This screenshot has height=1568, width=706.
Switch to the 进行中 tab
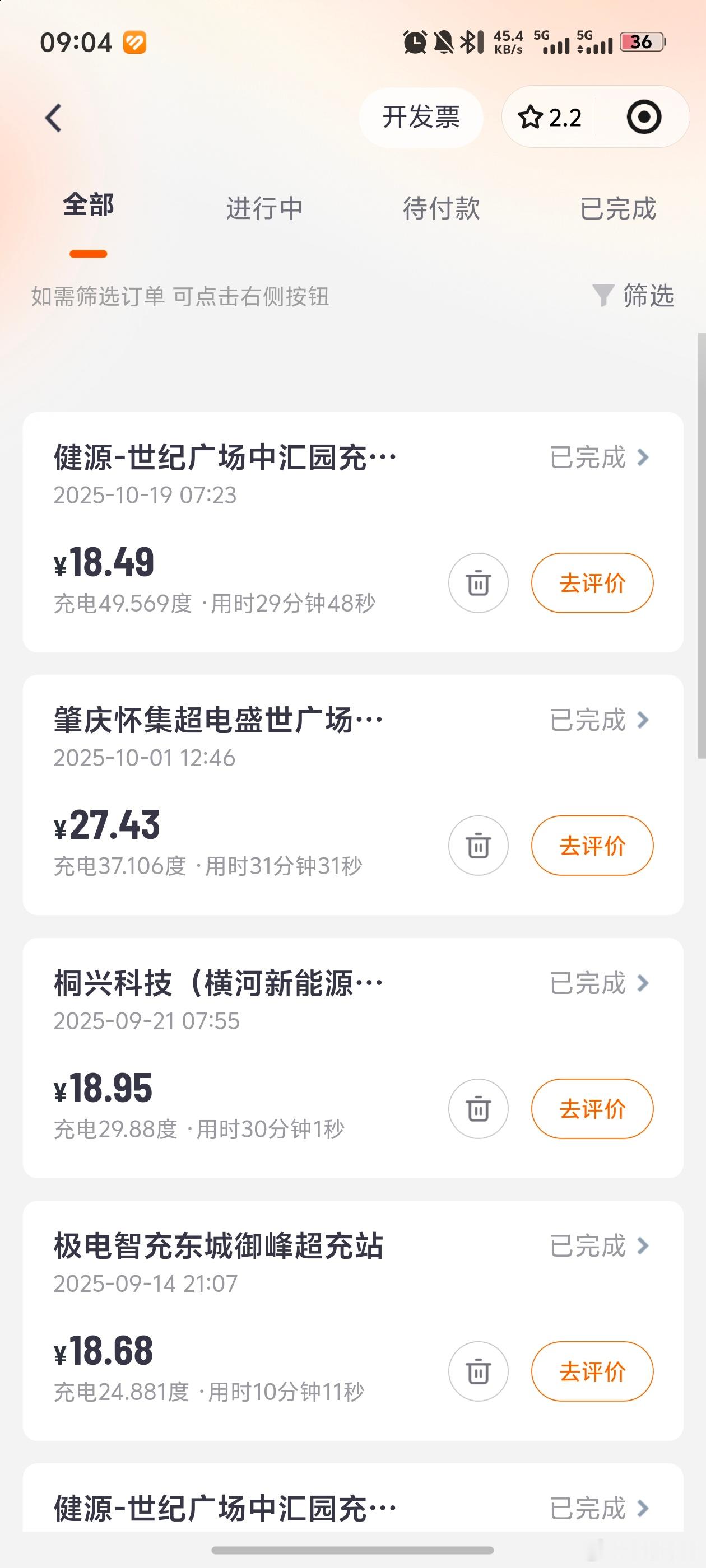(x=264, y=208)
